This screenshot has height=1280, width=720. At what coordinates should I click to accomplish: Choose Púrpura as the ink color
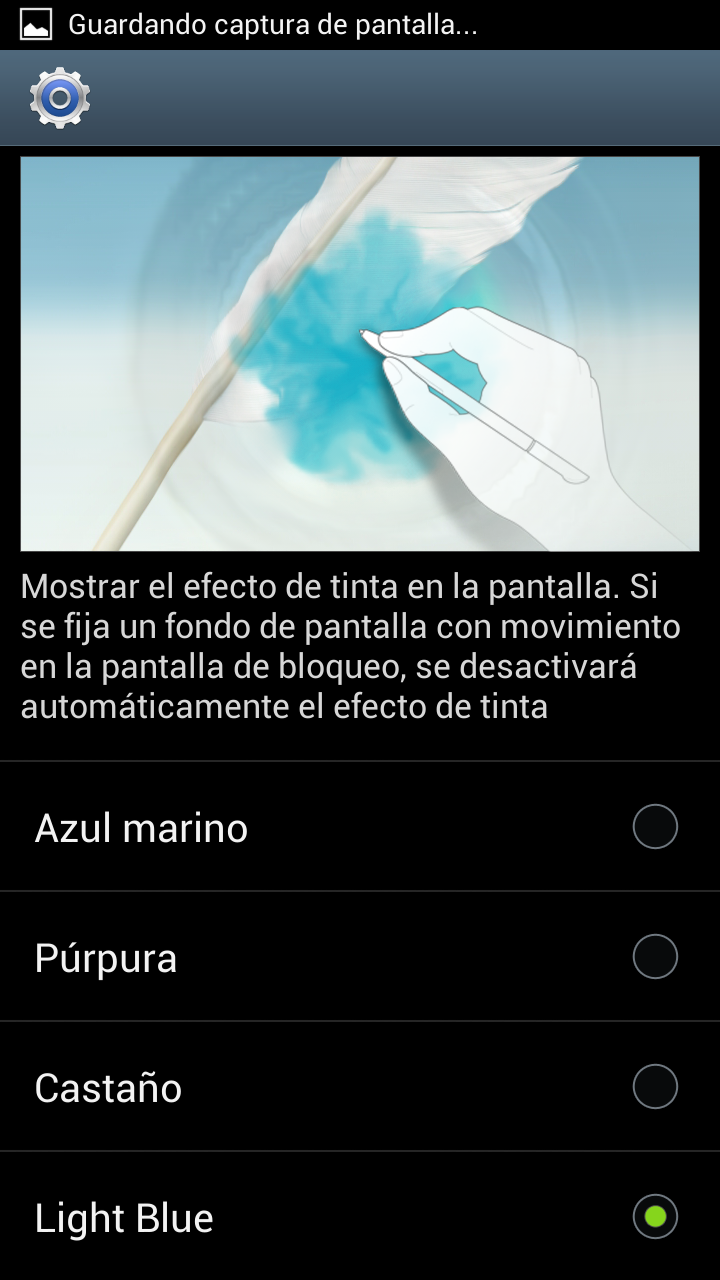tap(655, 957)
